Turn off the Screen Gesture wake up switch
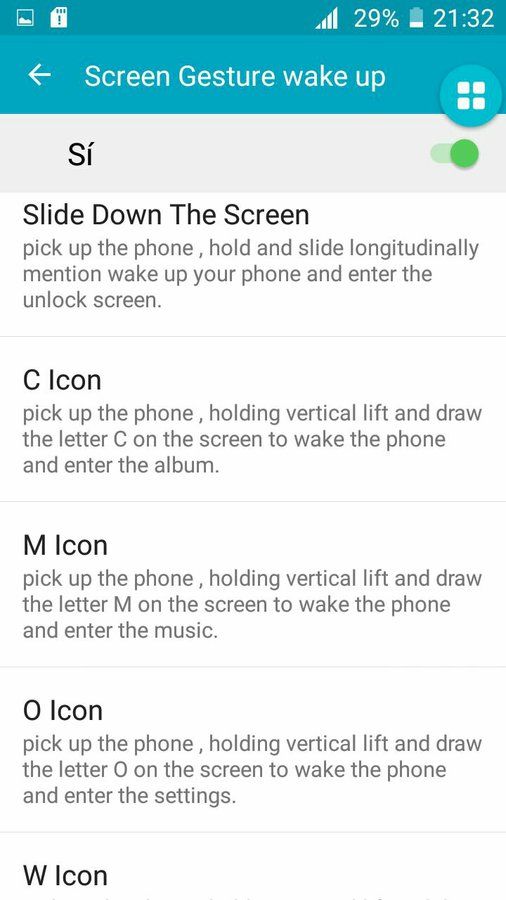 (x=456, y=154)
